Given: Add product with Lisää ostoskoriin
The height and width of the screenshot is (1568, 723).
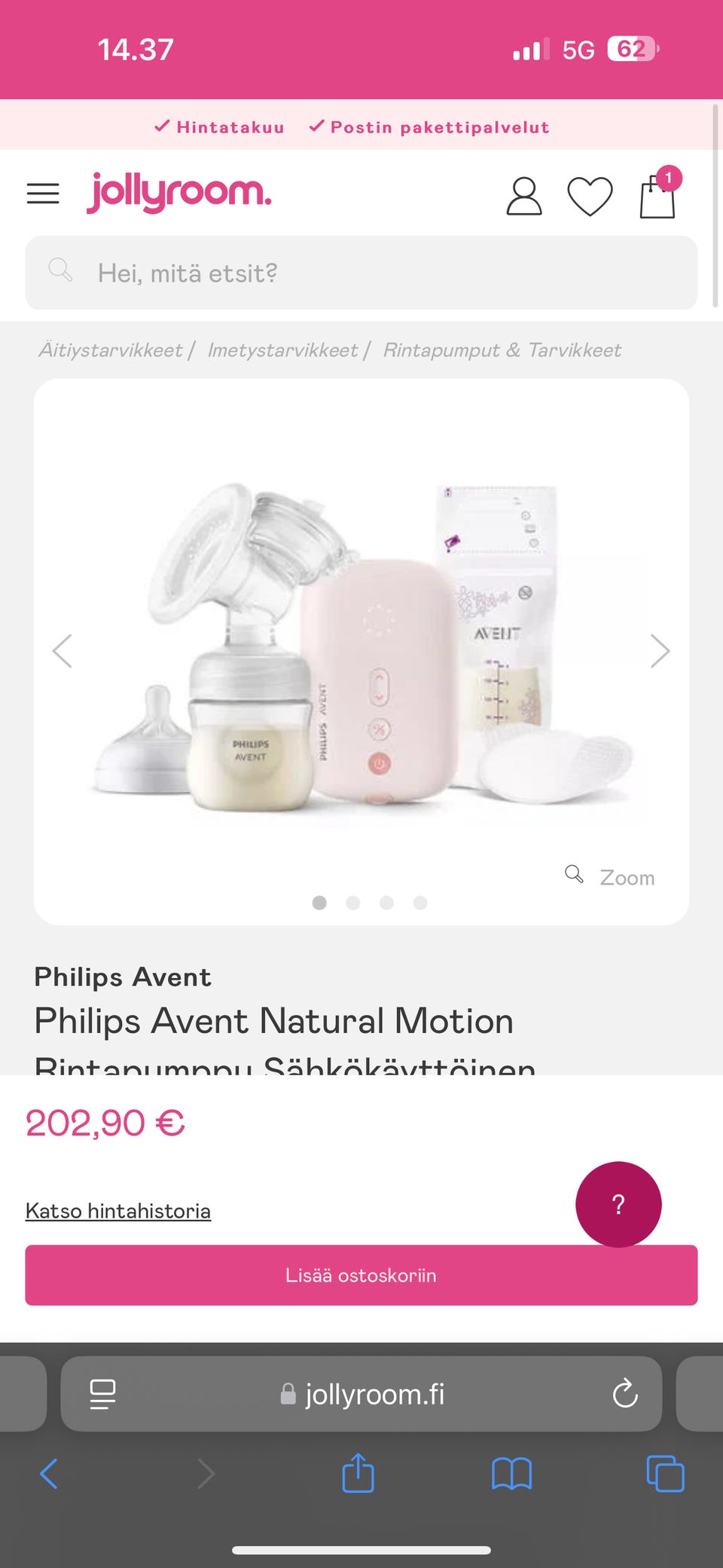Looking at the screenshot, I should coord(361,1275).
